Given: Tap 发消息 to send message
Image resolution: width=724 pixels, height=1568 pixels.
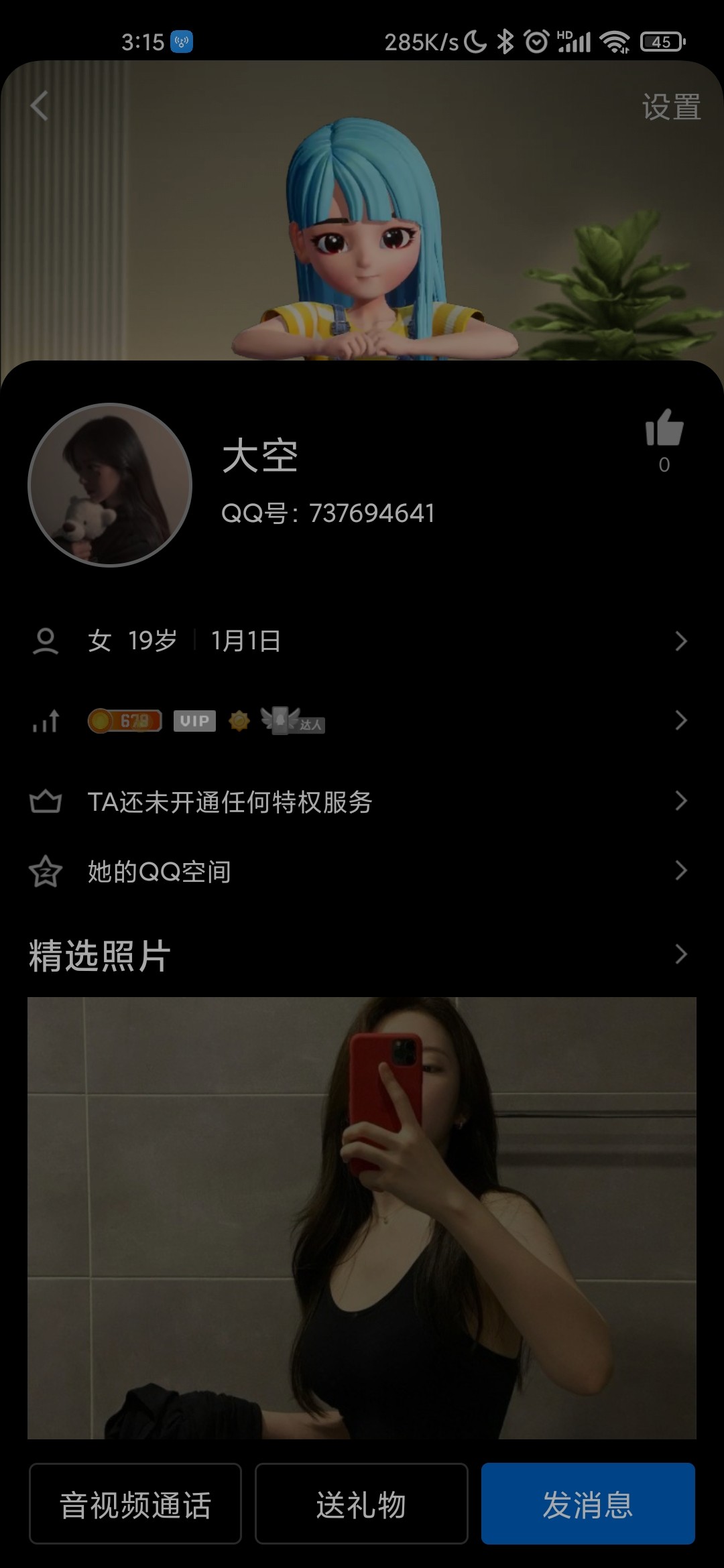Looking at the screenshot, I should coord(588,1504).
